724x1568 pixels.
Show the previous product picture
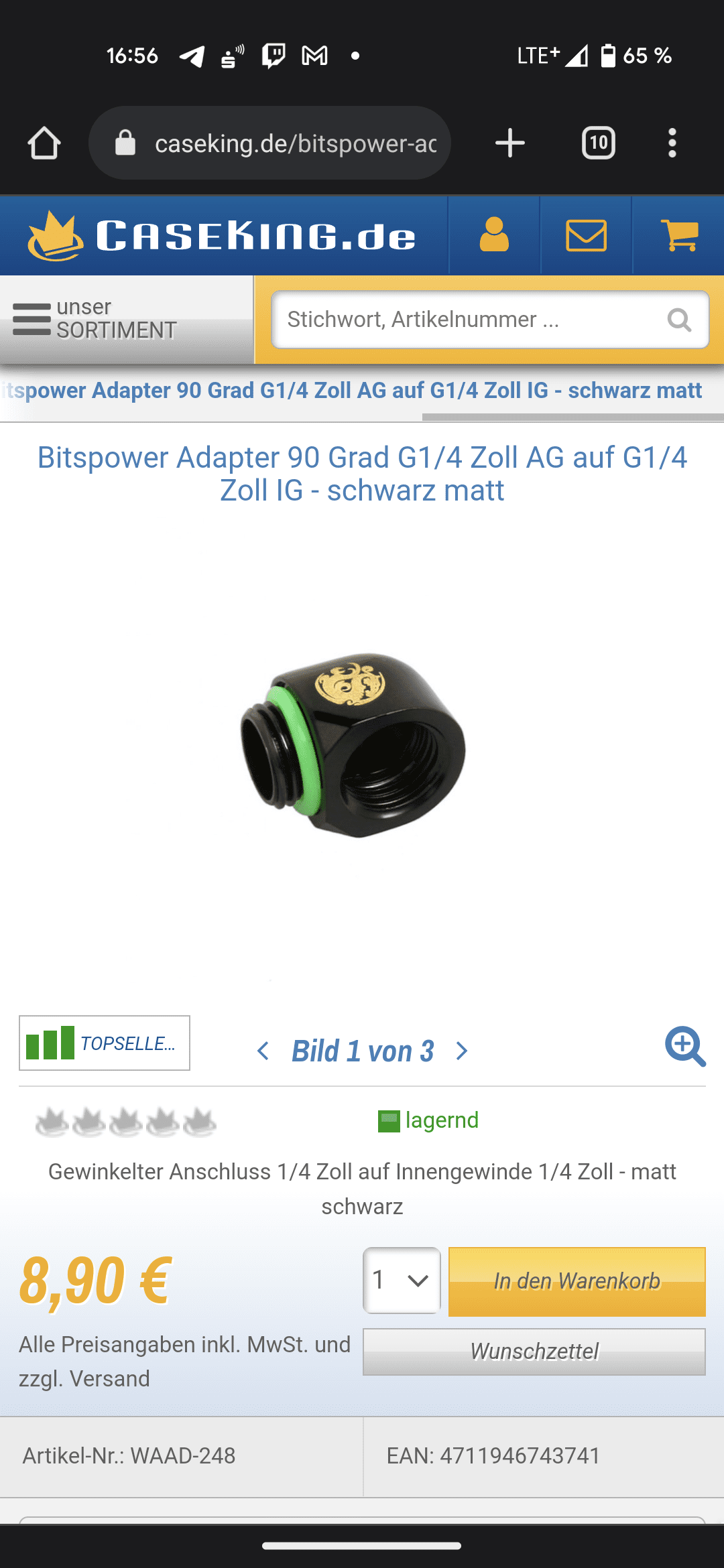point(263,1051)
